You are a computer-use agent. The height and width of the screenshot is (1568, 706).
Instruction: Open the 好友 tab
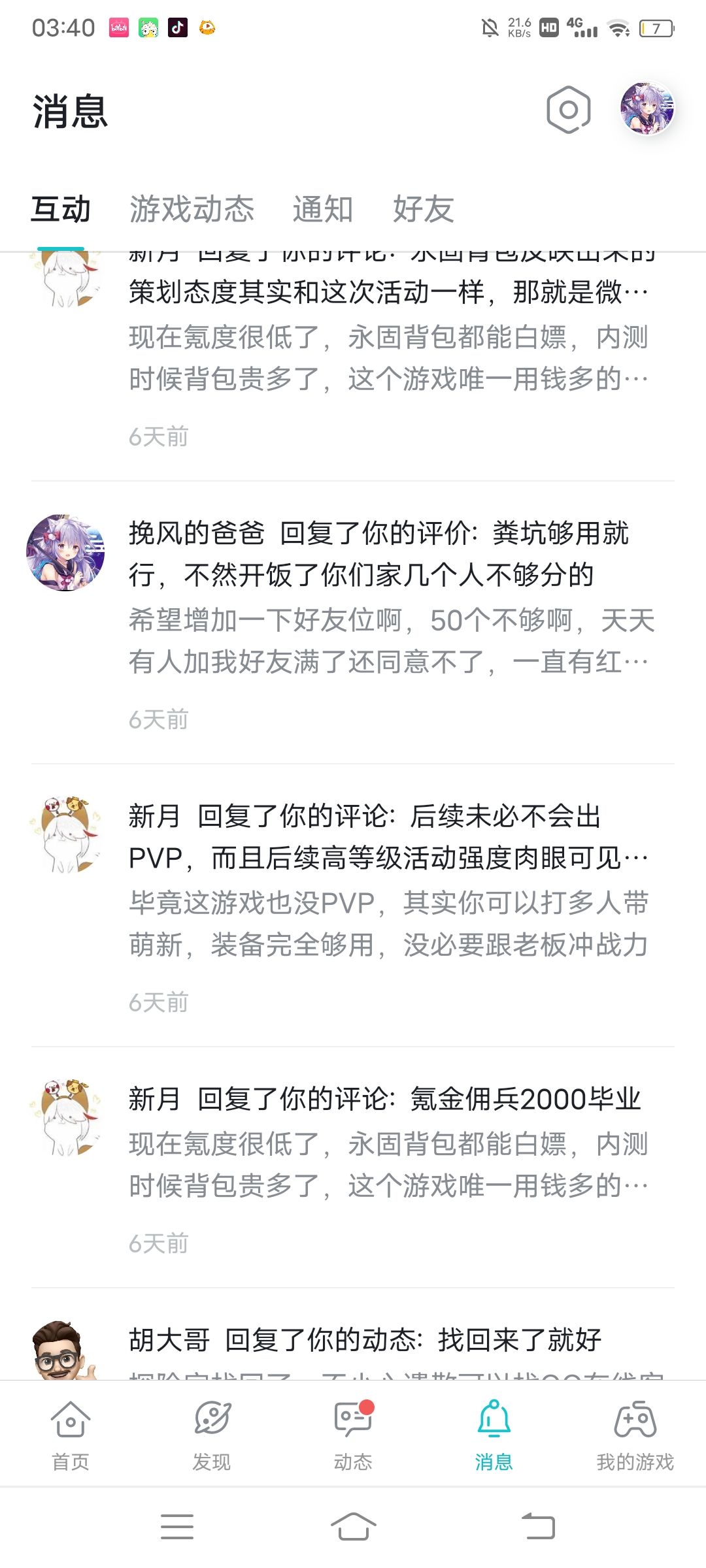pos(424,208)
